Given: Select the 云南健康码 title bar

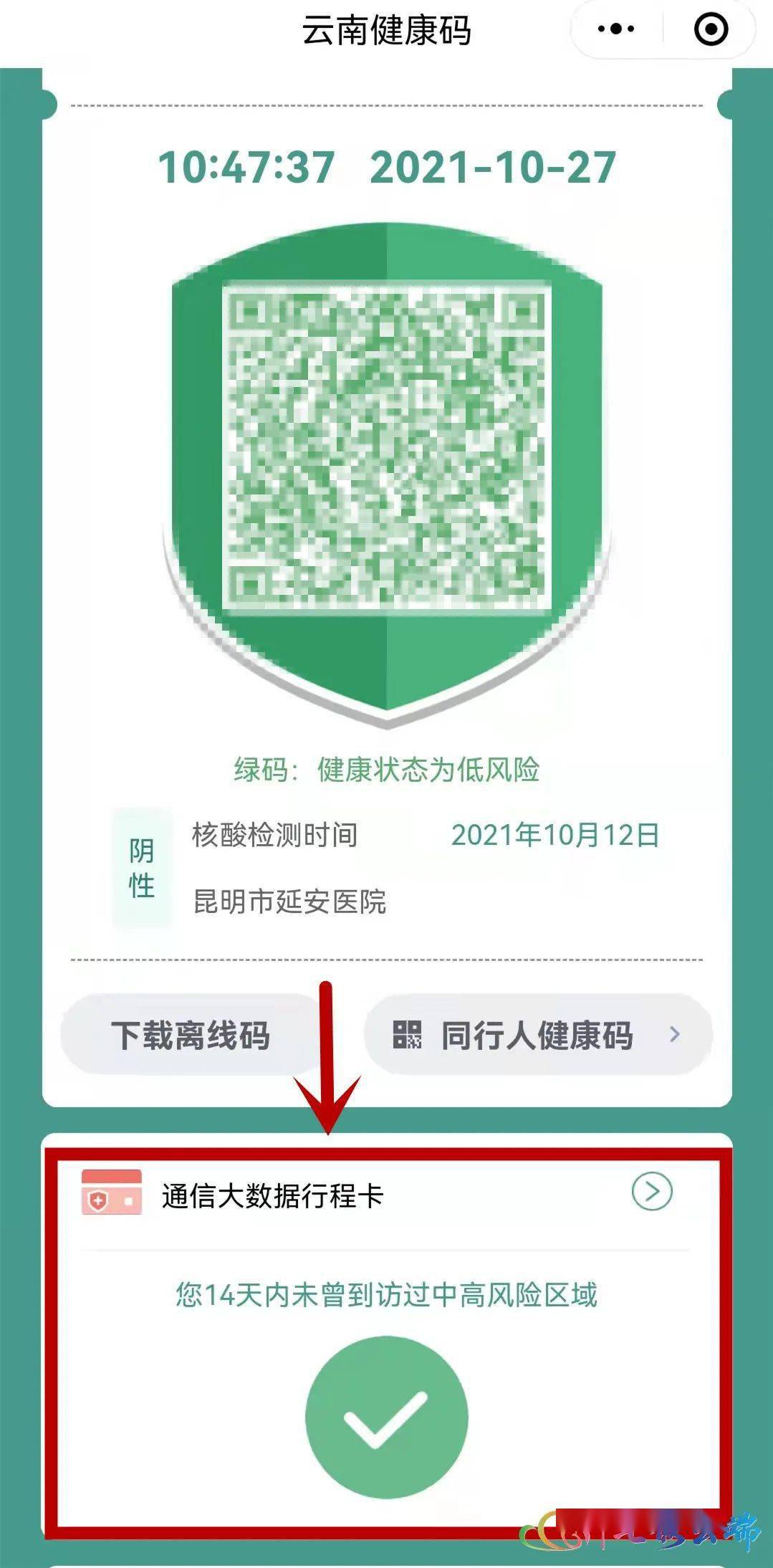Looking at the screenshot, I should [386, 30].
